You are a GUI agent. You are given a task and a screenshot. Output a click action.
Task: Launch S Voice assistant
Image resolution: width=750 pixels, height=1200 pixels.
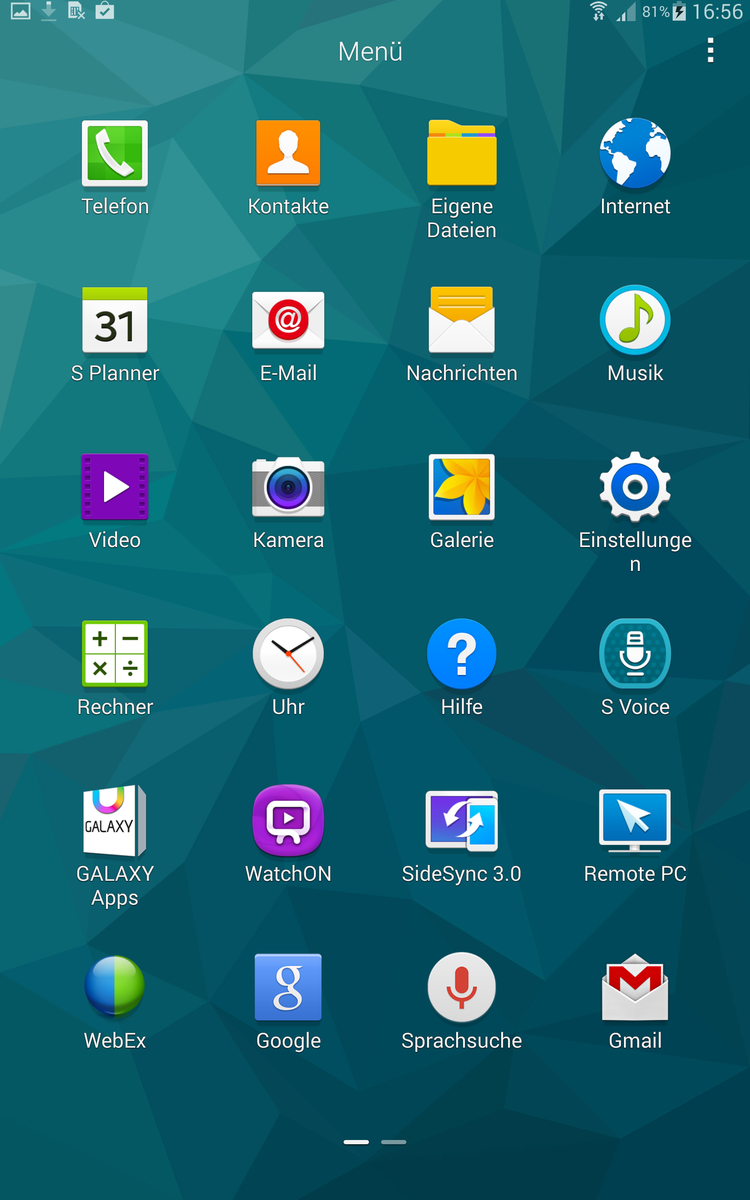[x=635, y=654]
